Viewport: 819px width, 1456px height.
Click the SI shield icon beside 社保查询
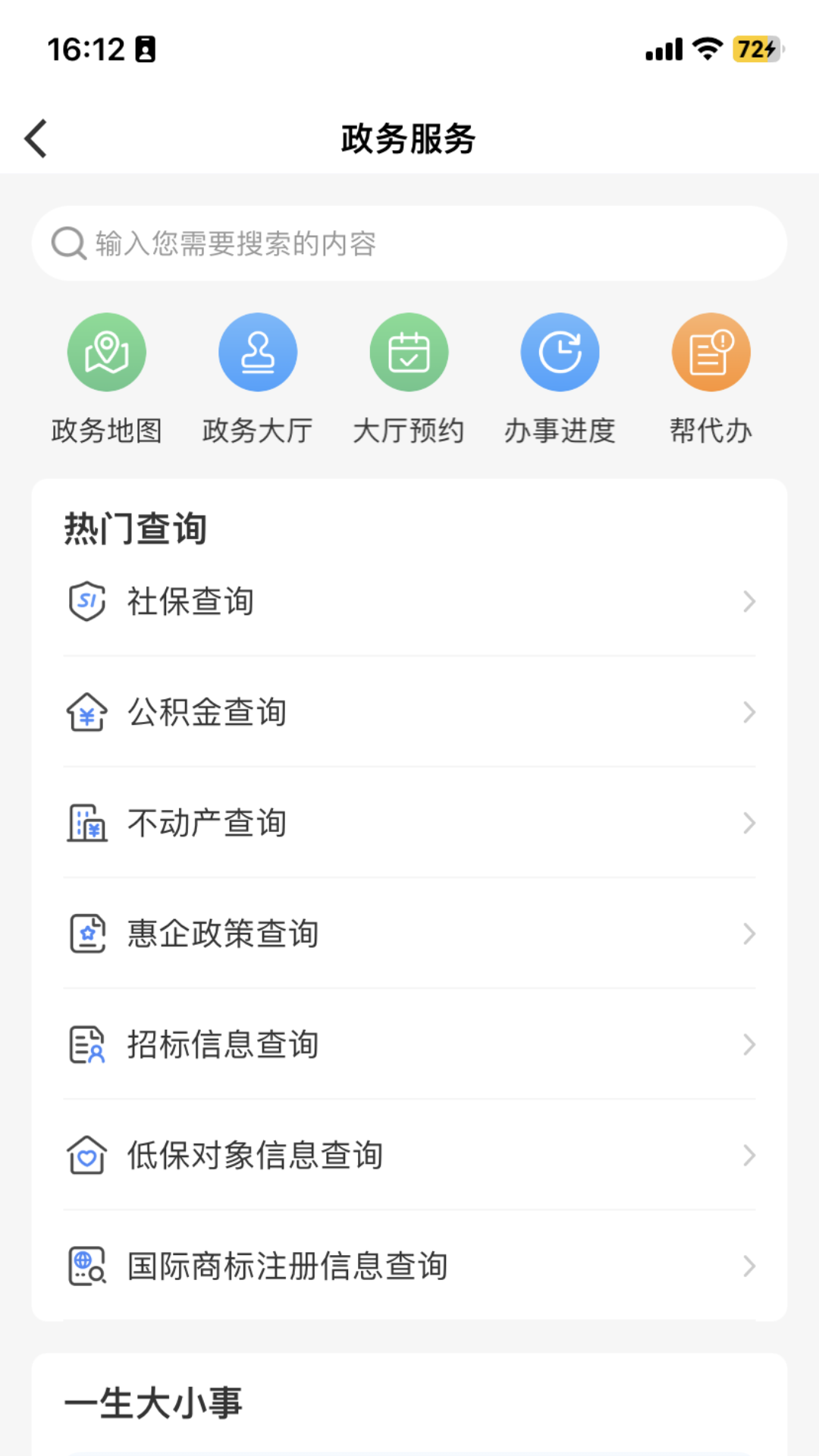coord(86,601)
